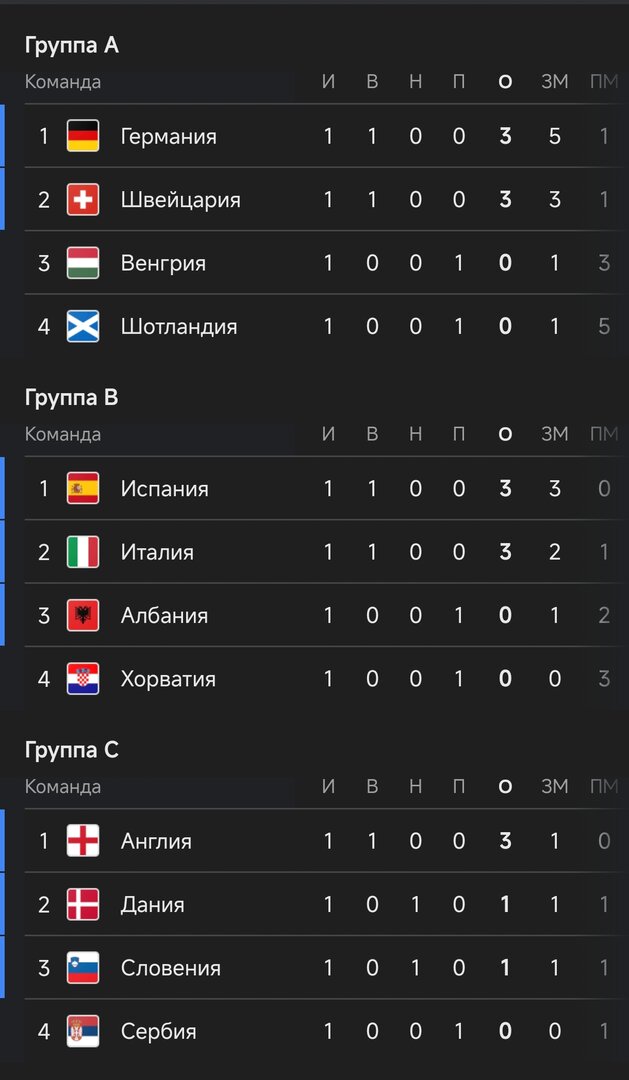
Task: Select the Италия team row
Action: click(157, 552)
